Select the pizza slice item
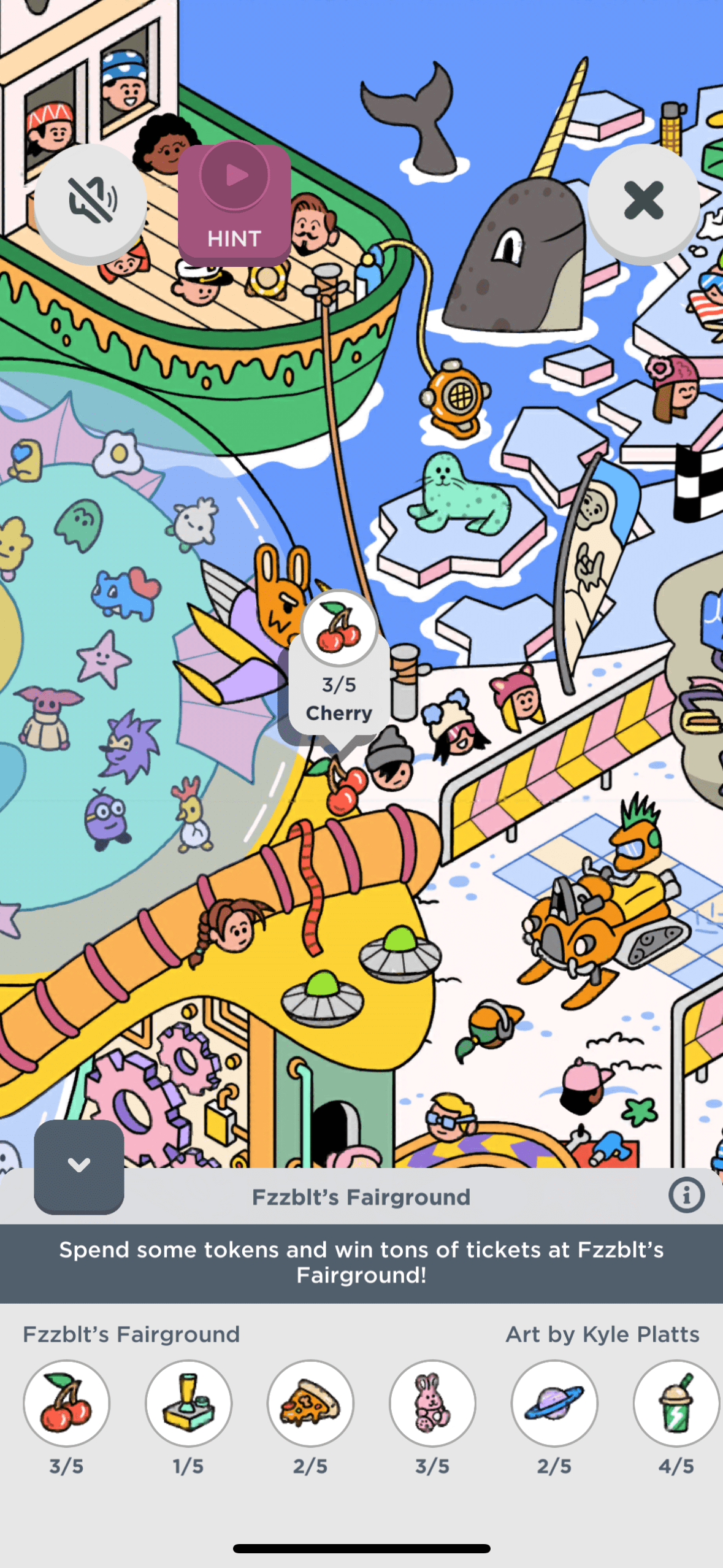This screenshot has height=1568, width=723. coord(310,1404)
